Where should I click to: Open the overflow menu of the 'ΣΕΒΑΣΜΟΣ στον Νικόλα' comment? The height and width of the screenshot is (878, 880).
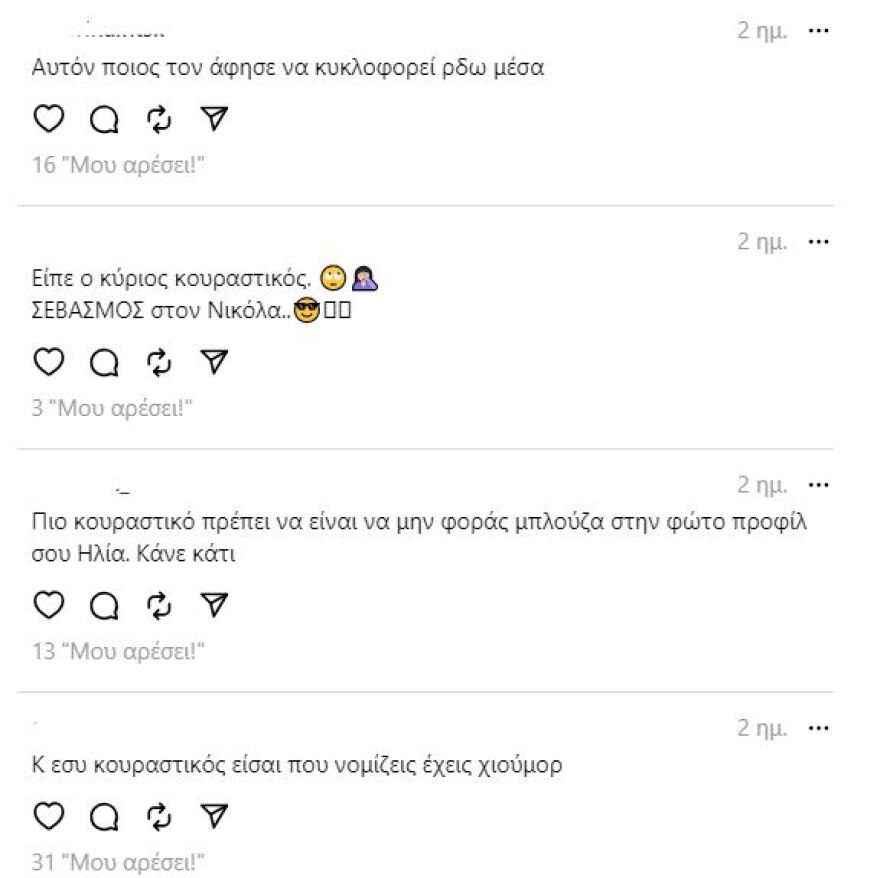(x=818, y=242)
